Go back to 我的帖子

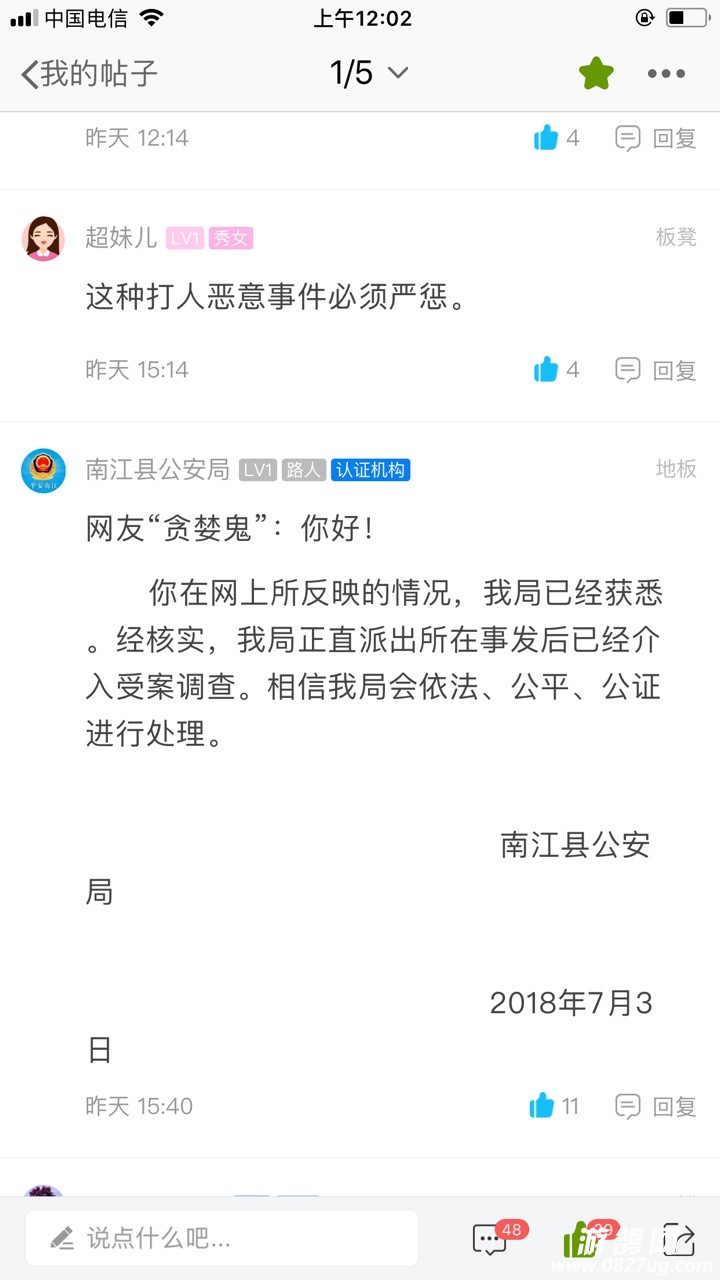point(88,73)
